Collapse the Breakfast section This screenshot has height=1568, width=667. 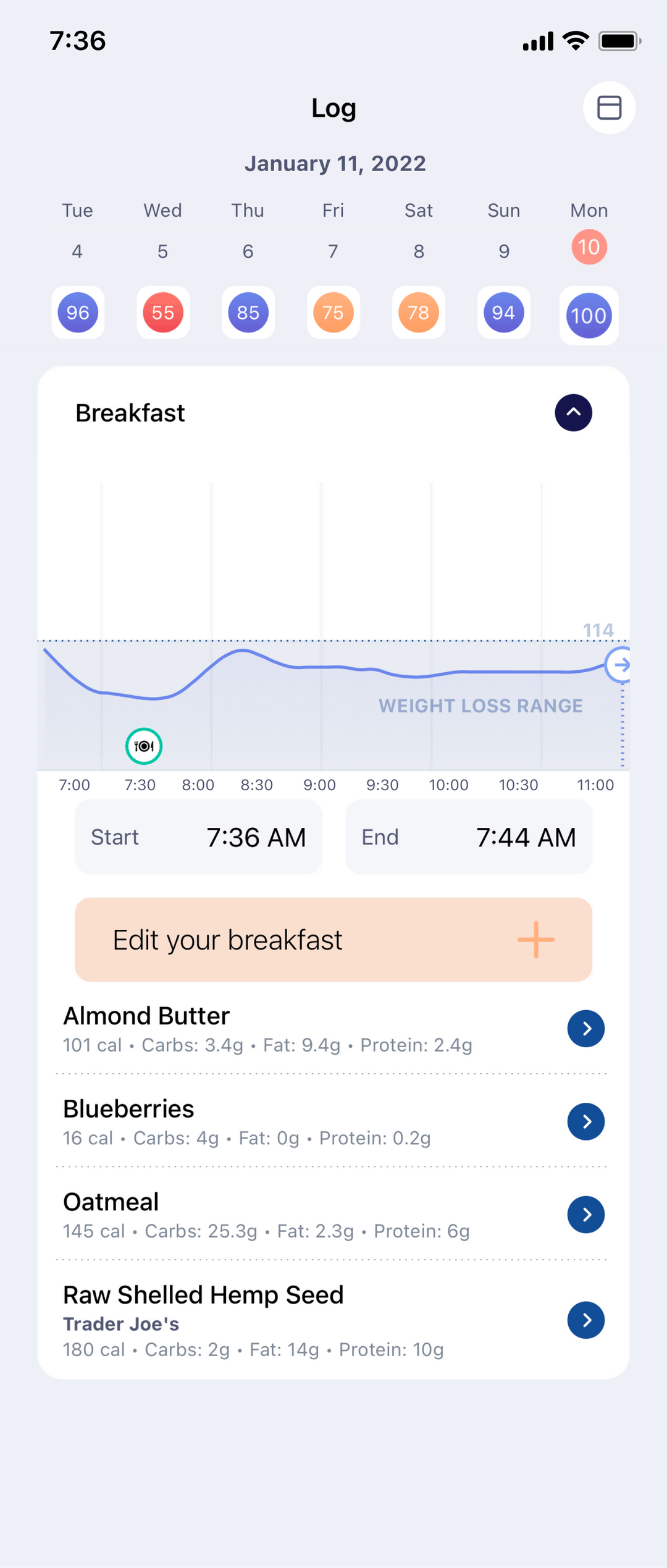[x=573, y=413]
